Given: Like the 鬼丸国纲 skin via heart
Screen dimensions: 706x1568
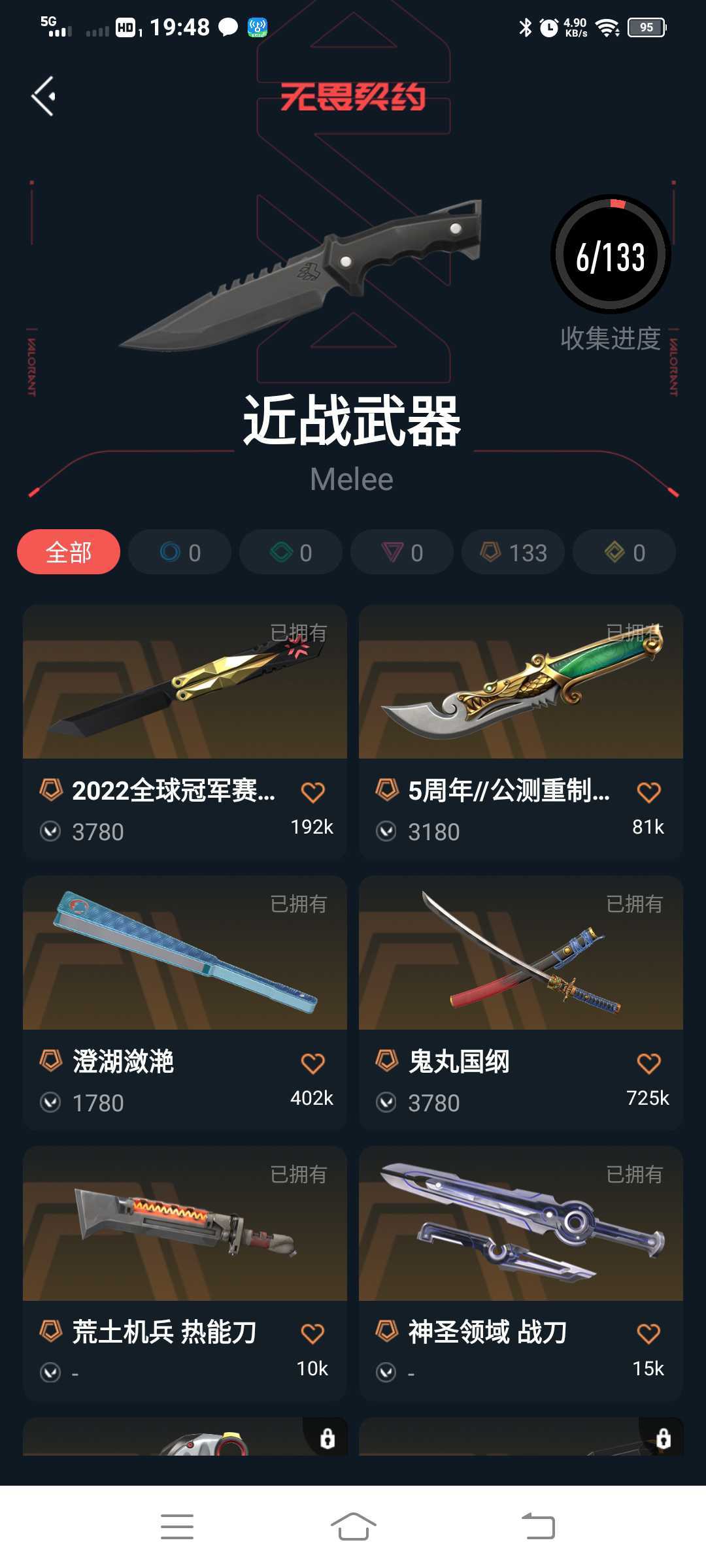Looking at the screenshot, I should [648, 1063].
